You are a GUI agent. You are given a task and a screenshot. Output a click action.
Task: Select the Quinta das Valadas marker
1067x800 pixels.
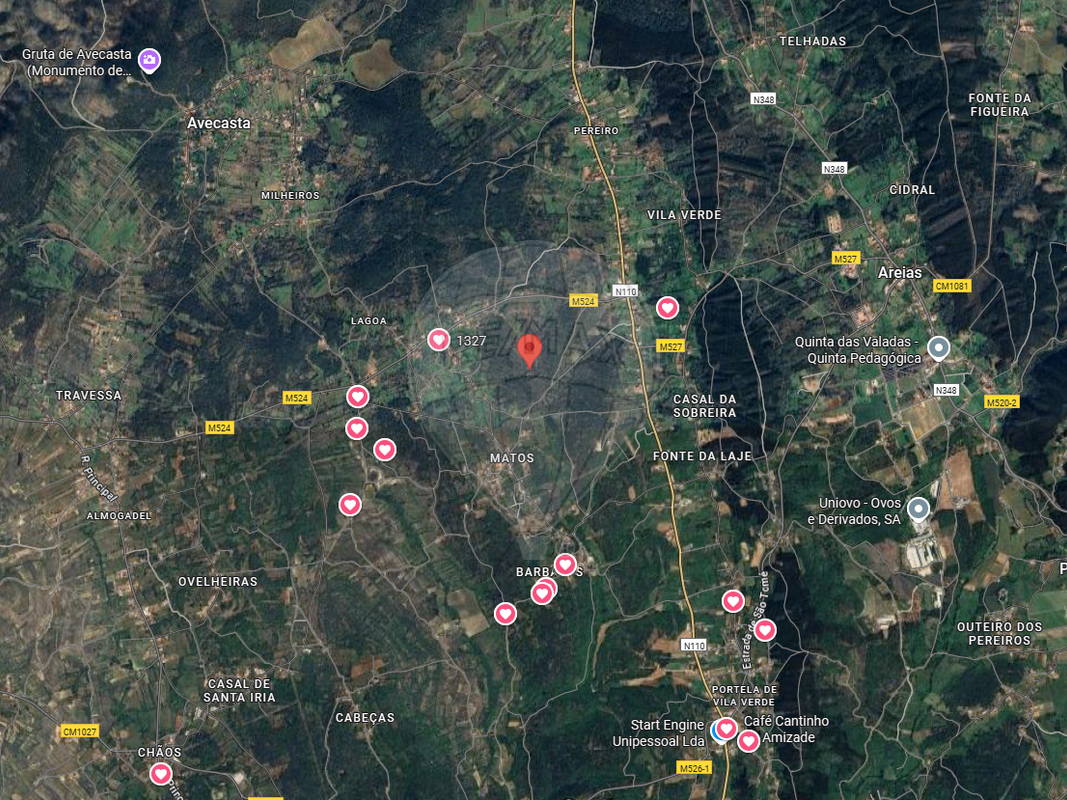(938, 347)
